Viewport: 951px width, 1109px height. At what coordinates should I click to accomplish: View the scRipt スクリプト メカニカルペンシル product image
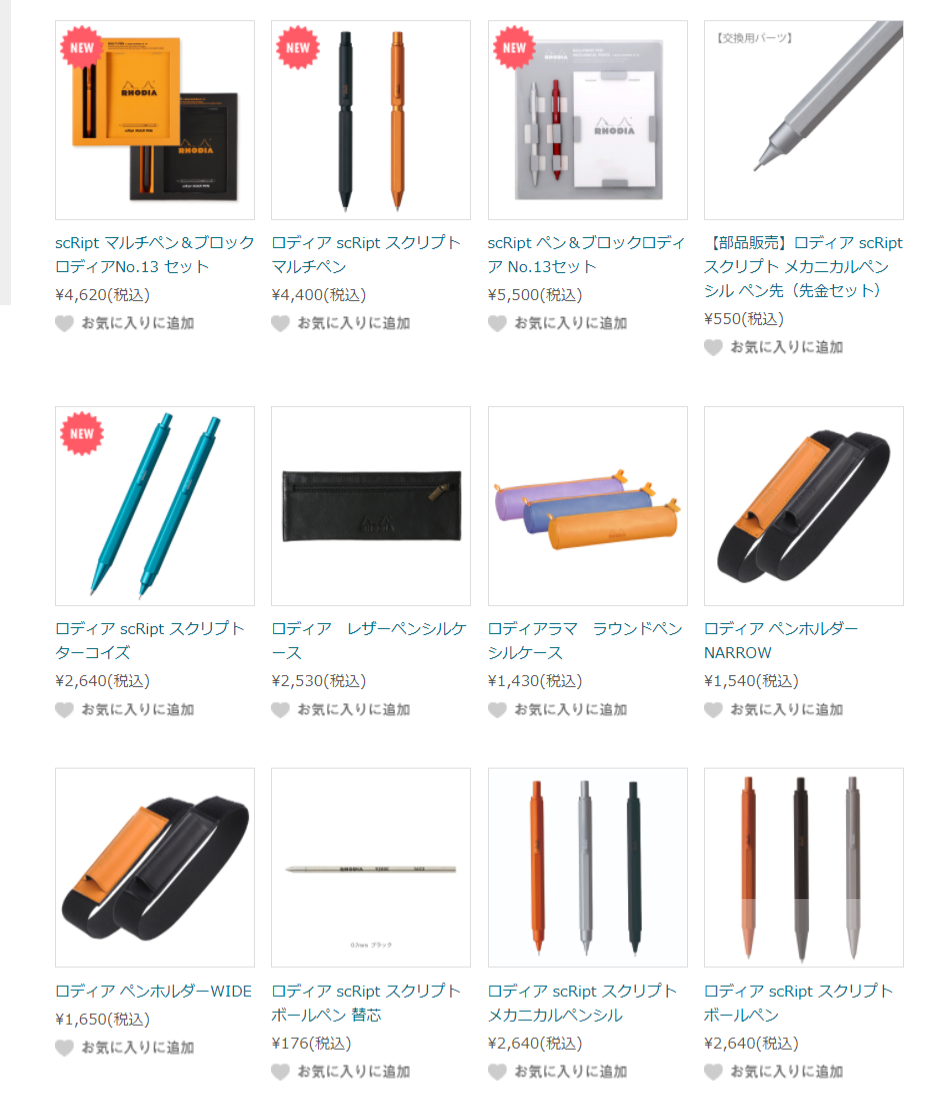[x=587, y=867]
